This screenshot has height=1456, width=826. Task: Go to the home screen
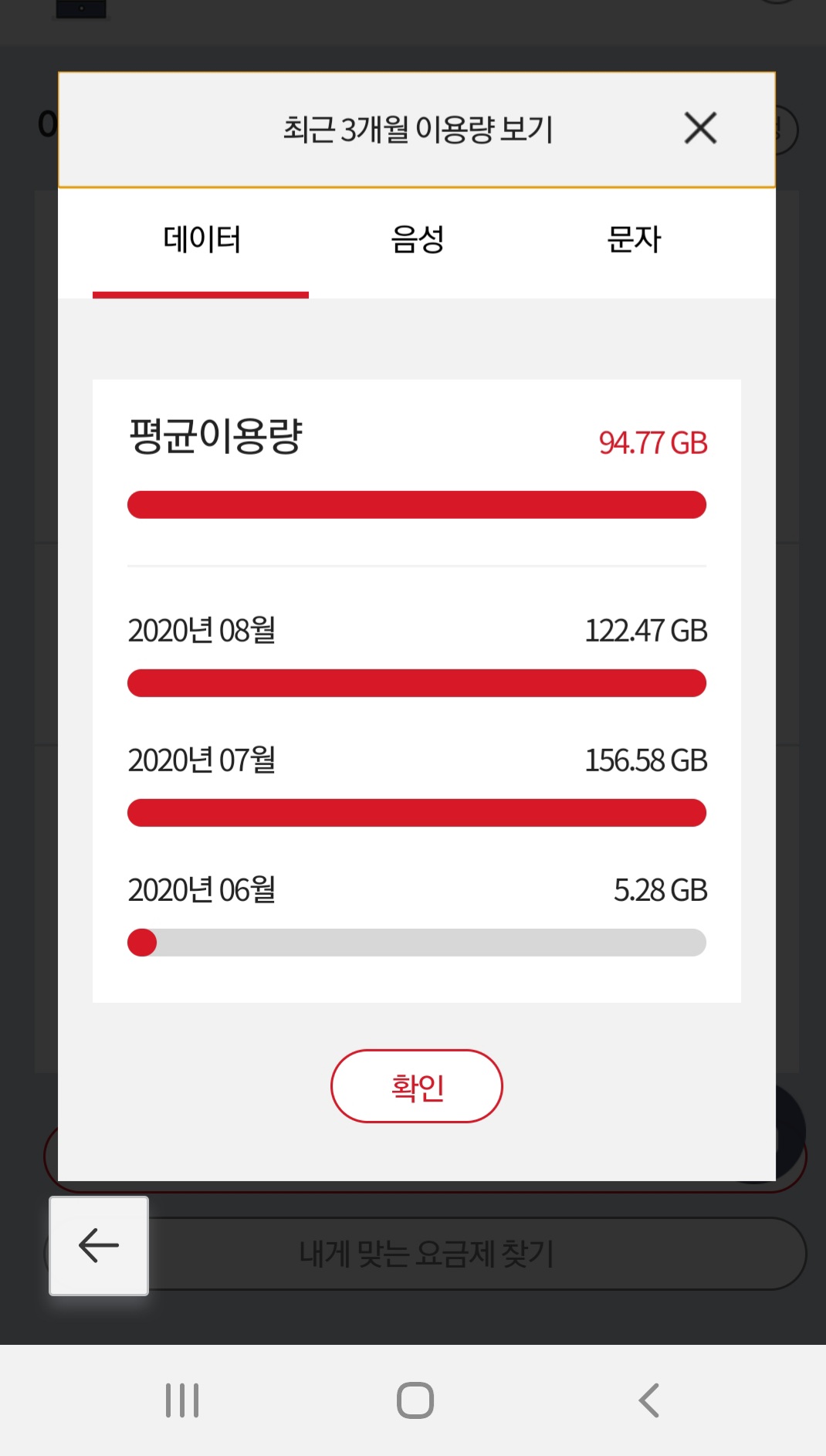415,1400
